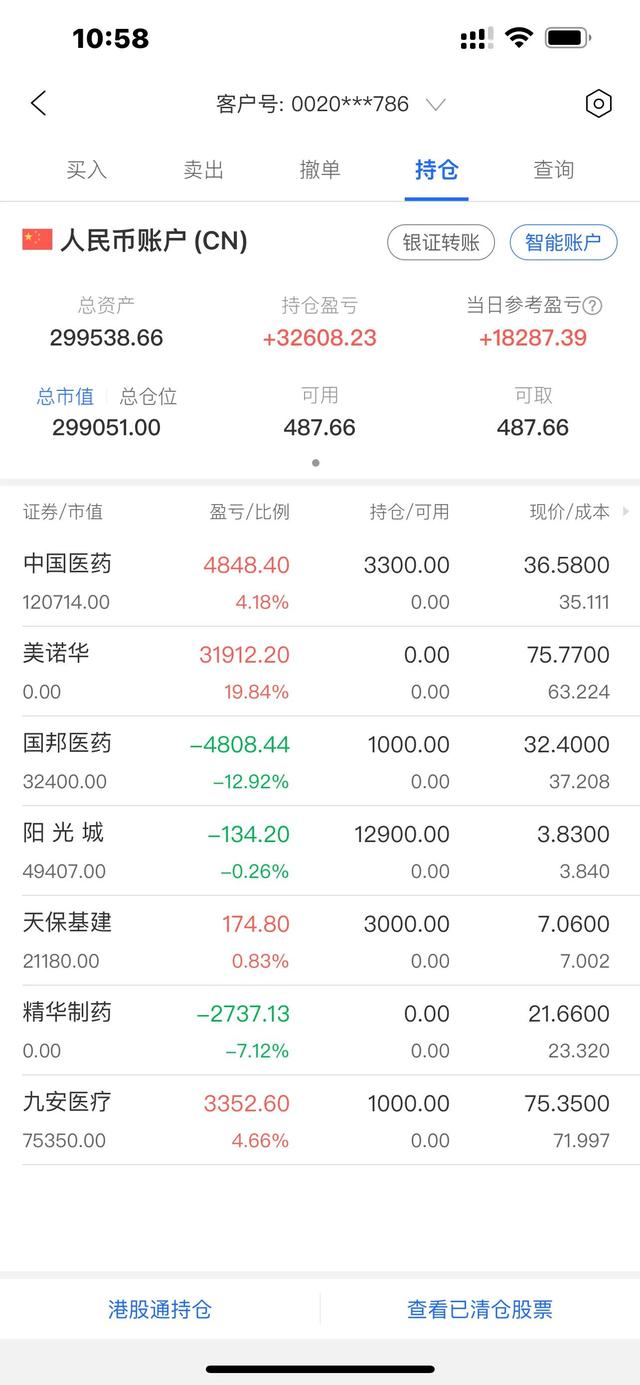Open the 撤单 tab

point(320,170)
